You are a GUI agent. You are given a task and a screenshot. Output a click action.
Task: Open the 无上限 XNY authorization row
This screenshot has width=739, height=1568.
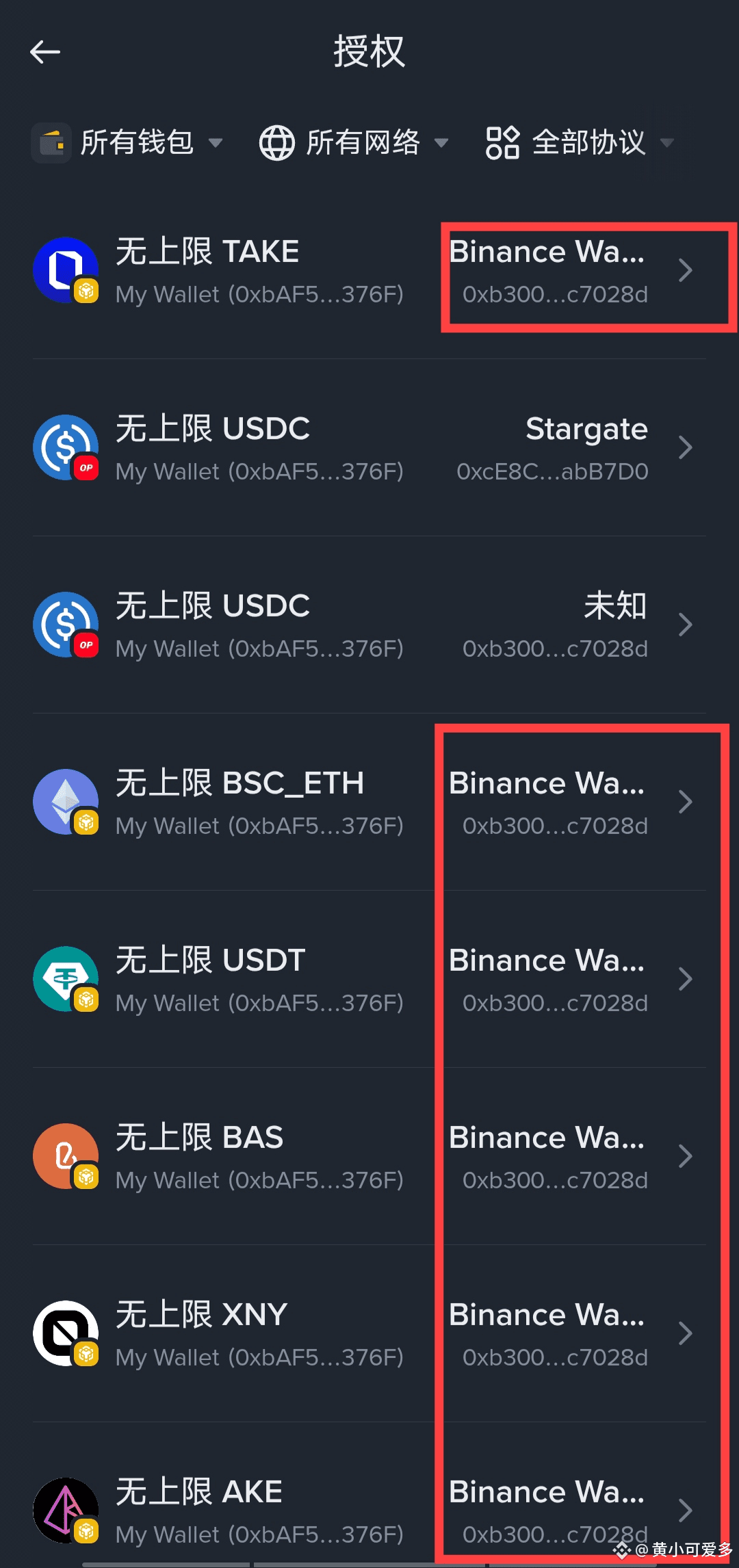tap(369, 1334)
